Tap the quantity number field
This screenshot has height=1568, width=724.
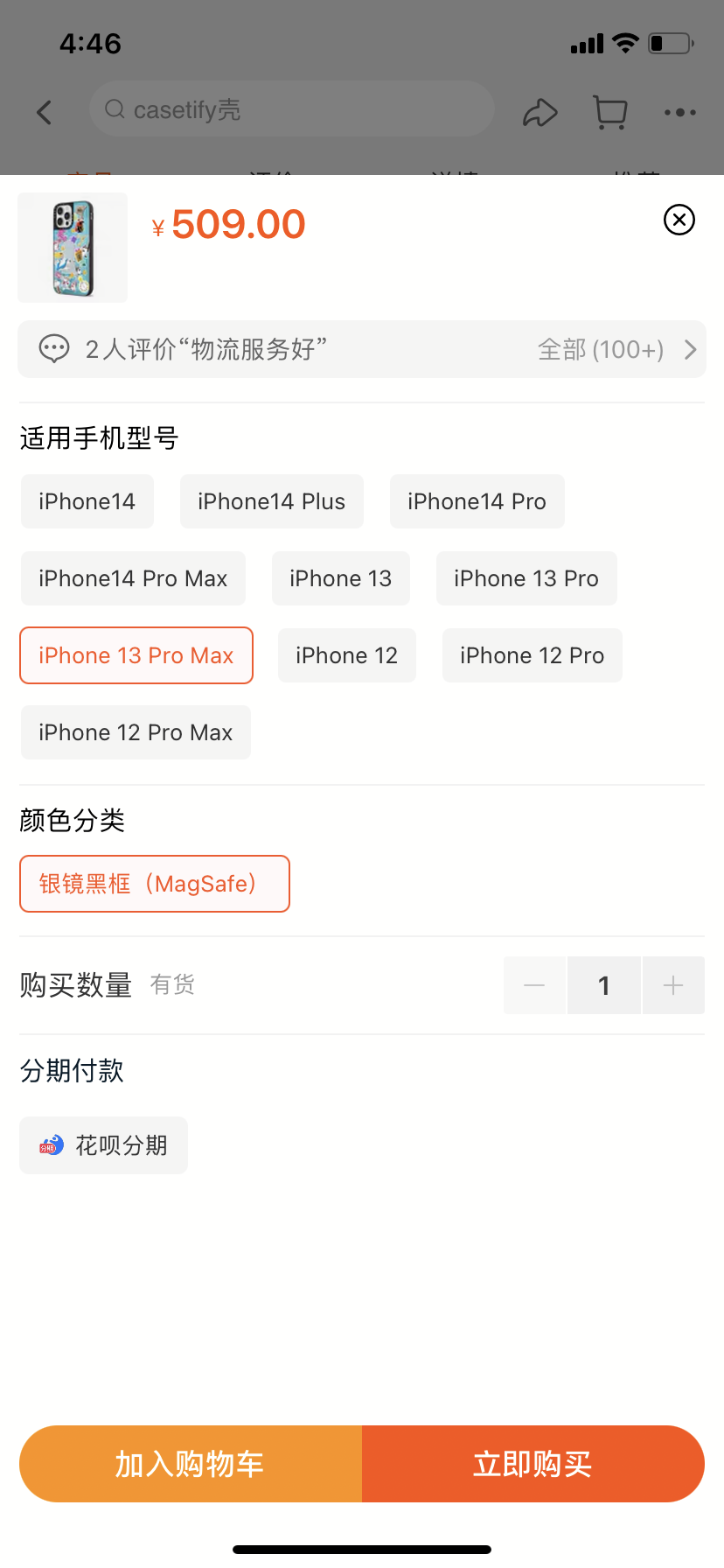click(x=603, y=986)
